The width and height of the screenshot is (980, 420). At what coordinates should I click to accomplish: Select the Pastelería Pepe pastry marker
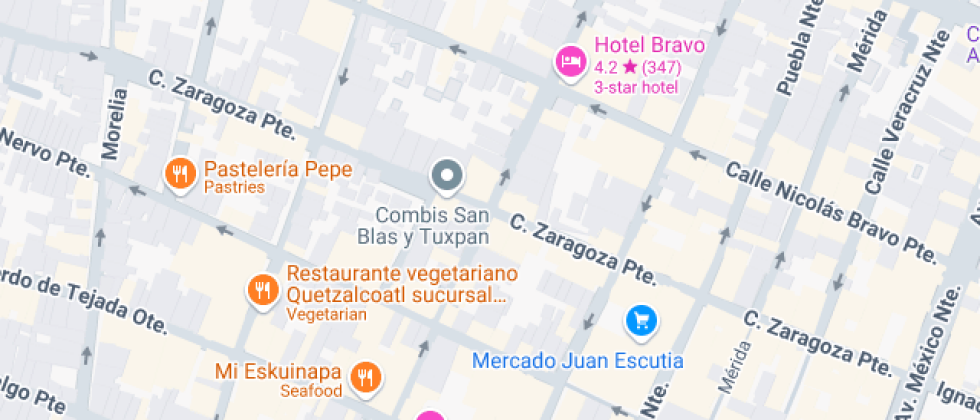pos(180,175)
